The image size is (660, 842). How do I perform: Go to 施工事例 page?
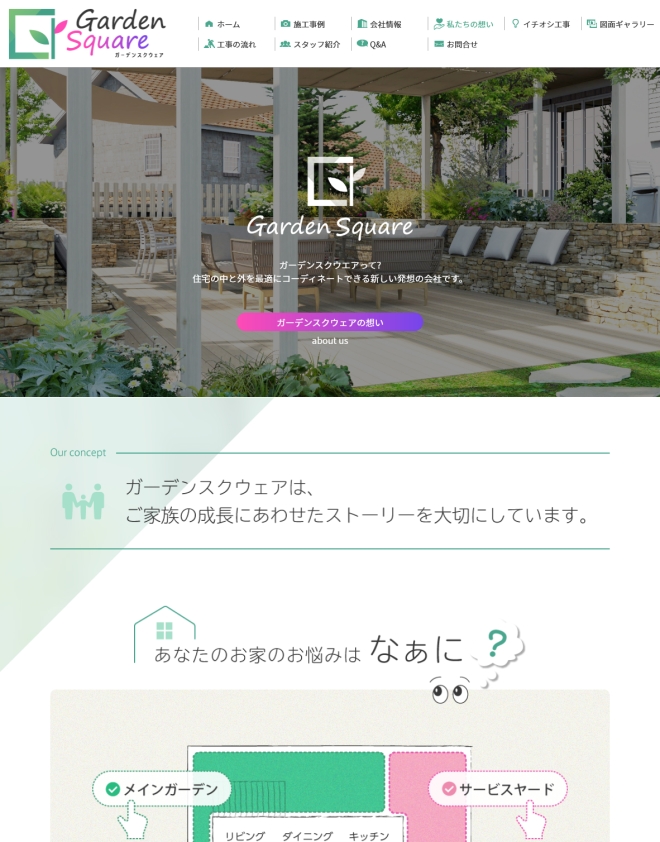(x=307, y=24)
